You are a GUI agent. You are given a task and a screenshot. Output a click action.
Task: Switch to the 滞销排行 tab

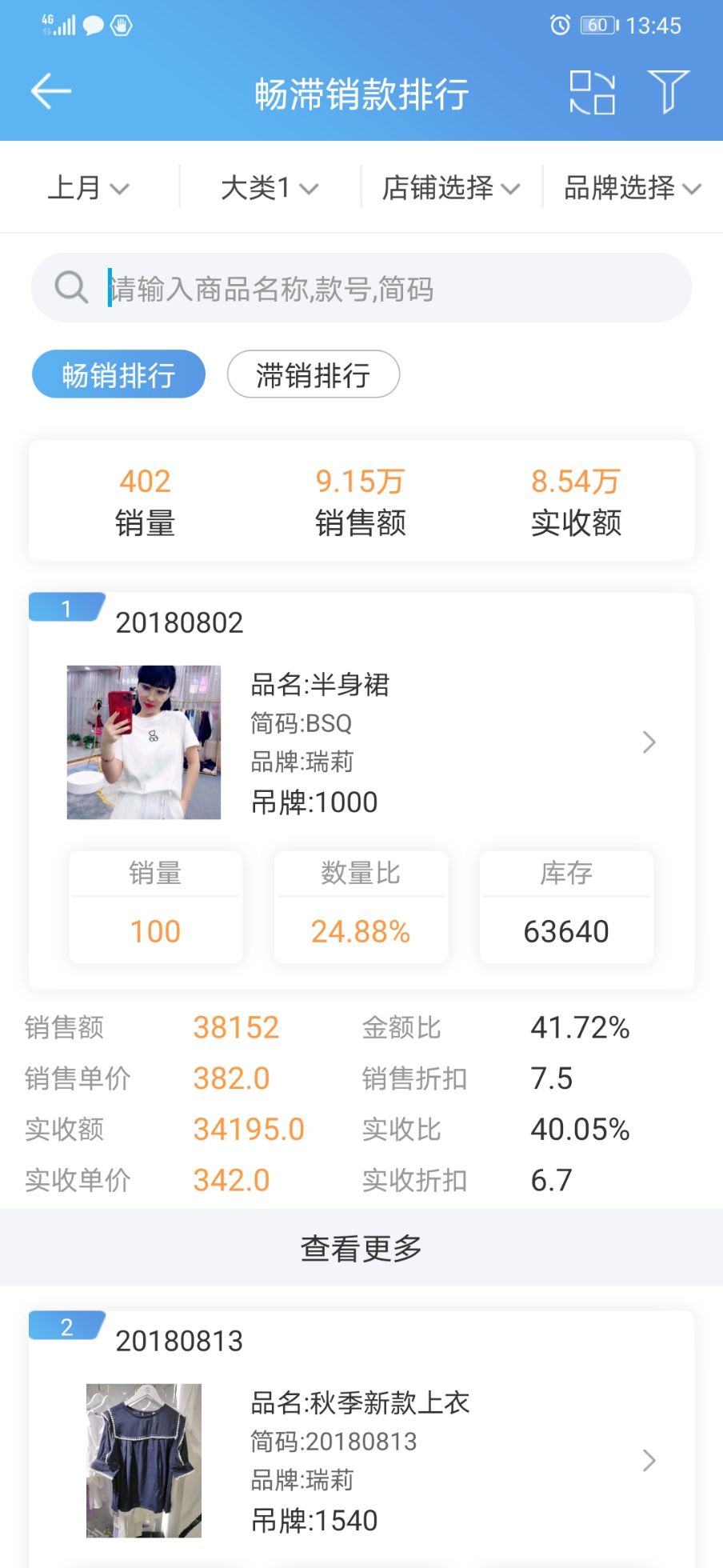313,374
